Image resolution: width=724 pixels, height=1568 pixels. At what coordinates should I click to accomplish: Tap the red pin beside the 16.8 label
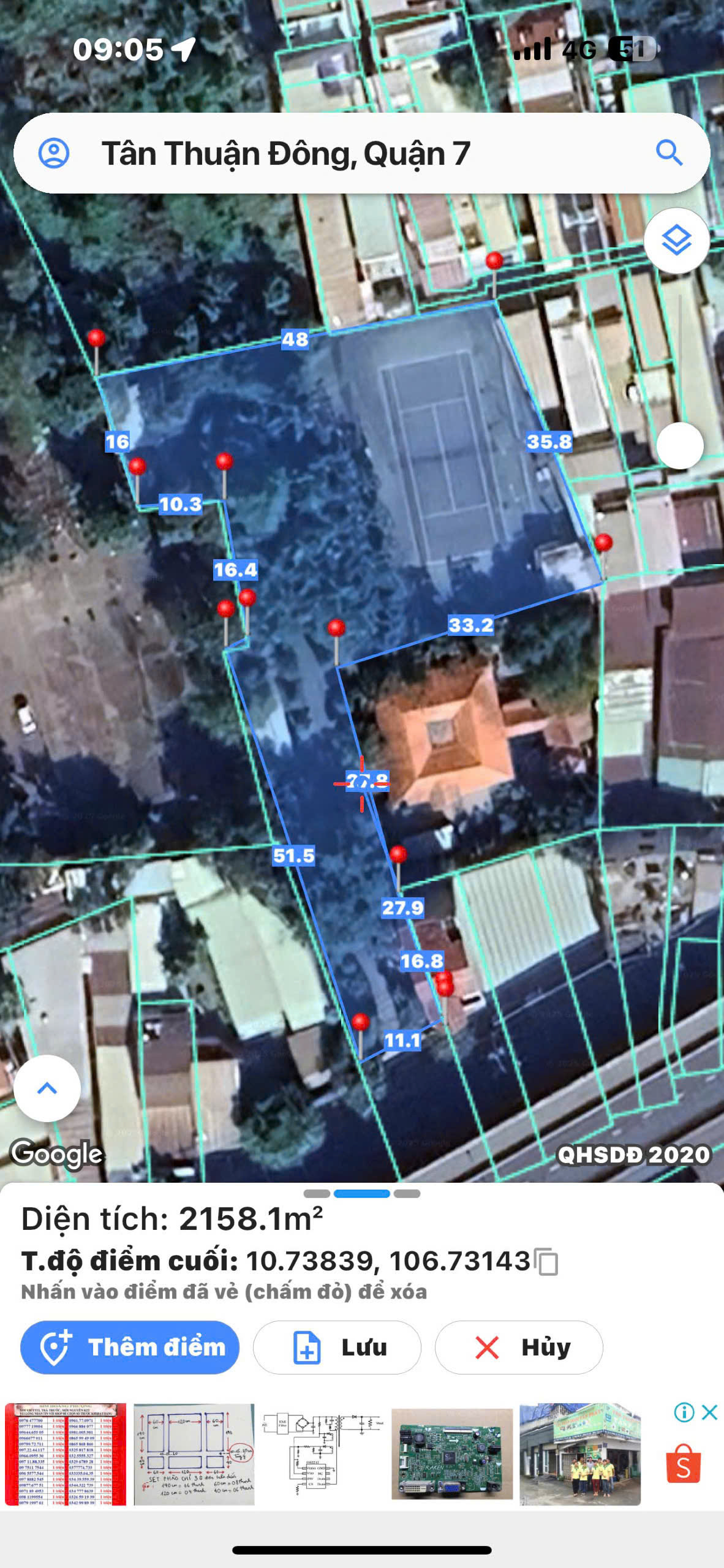[x=444, y=980]
